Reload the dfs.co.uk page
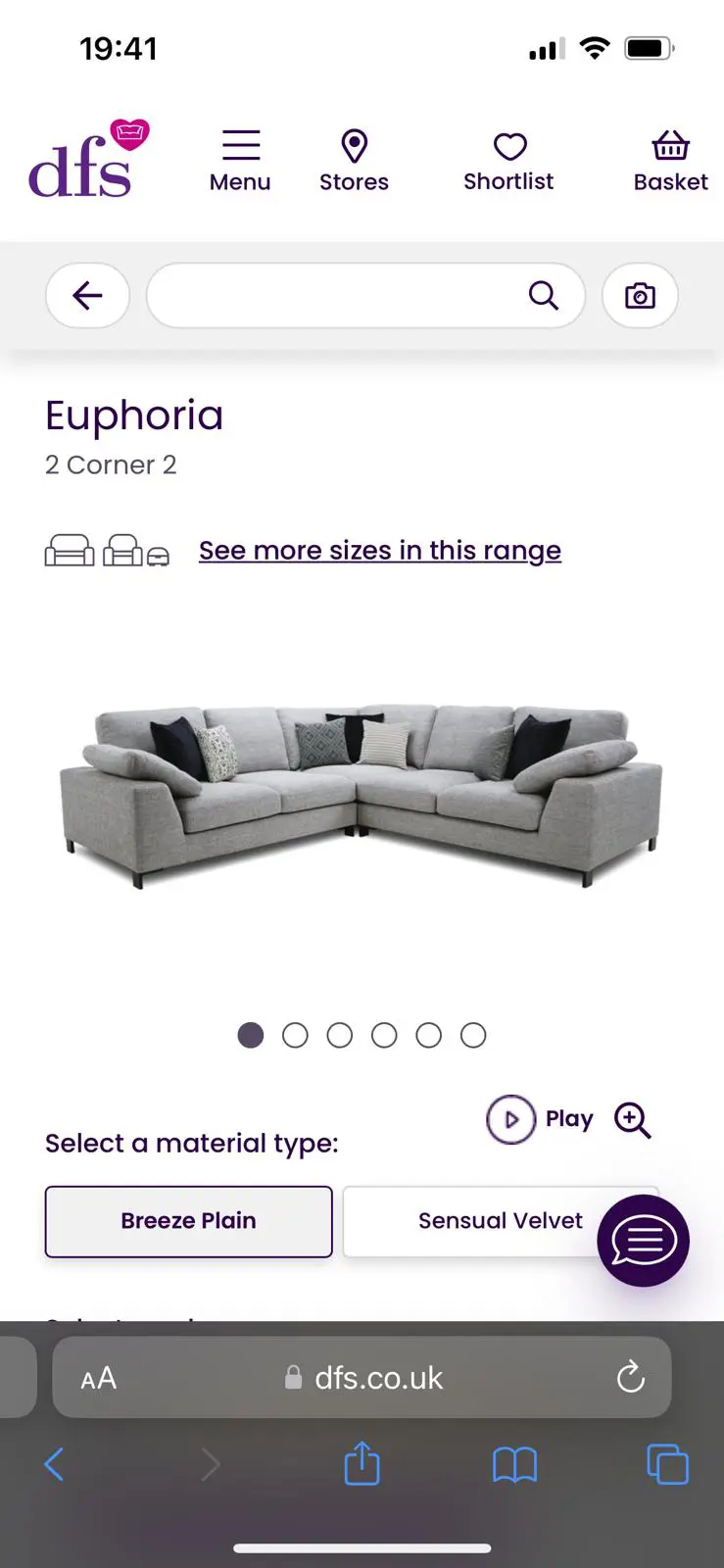Image resolution: width=724 pixels, height=1568 pixels. 631,1377
